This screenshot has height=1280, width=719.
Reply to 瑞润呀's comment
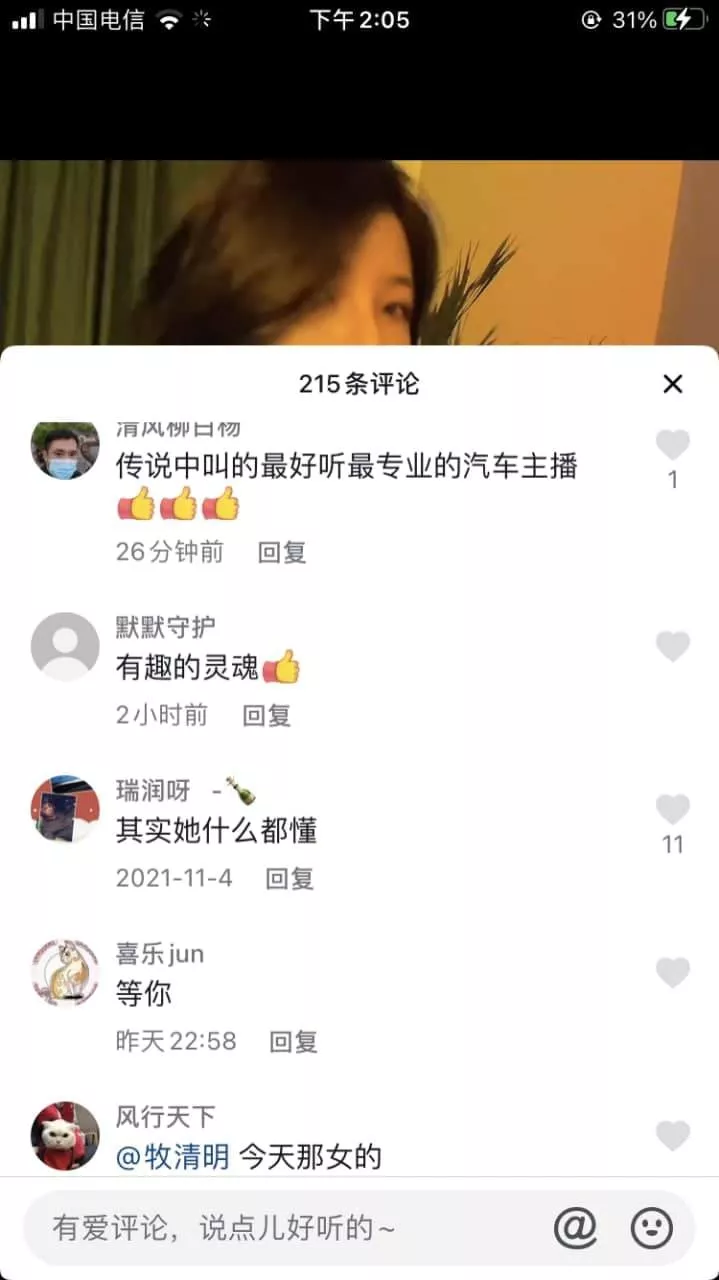[x=290, y=879]
